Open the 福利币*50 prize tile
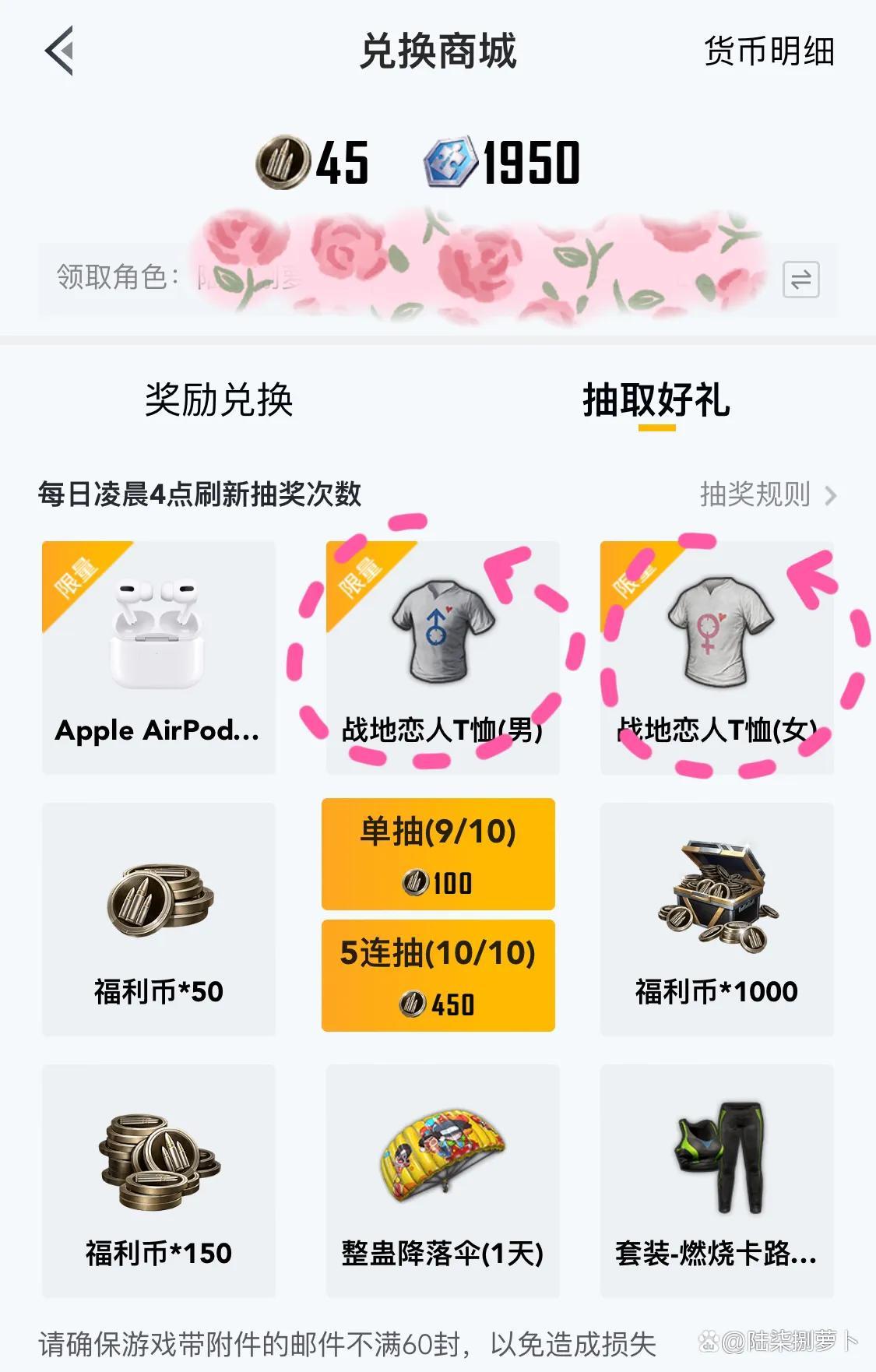 [x=159, y=919]
